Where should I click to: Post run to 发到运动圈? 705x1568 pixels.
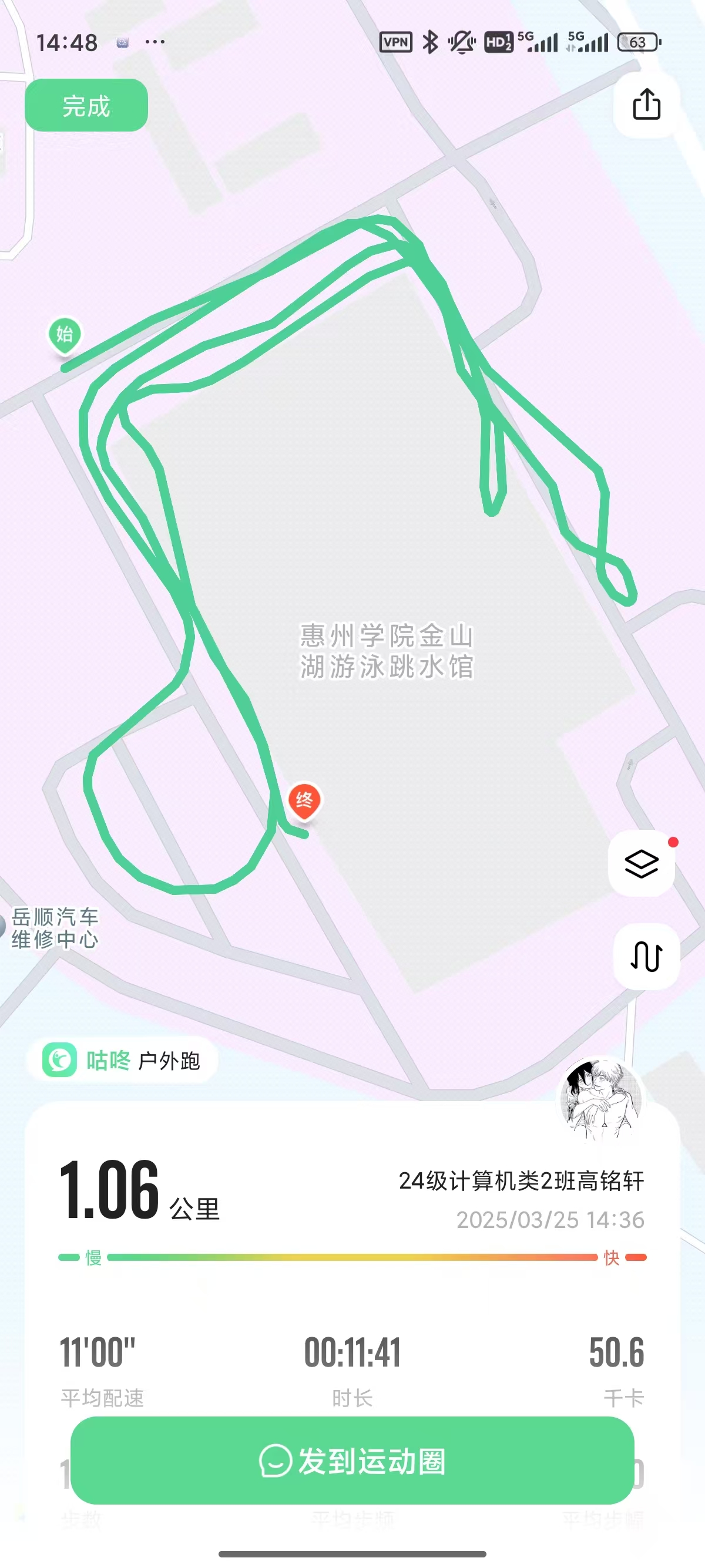tap(352, 1461)
